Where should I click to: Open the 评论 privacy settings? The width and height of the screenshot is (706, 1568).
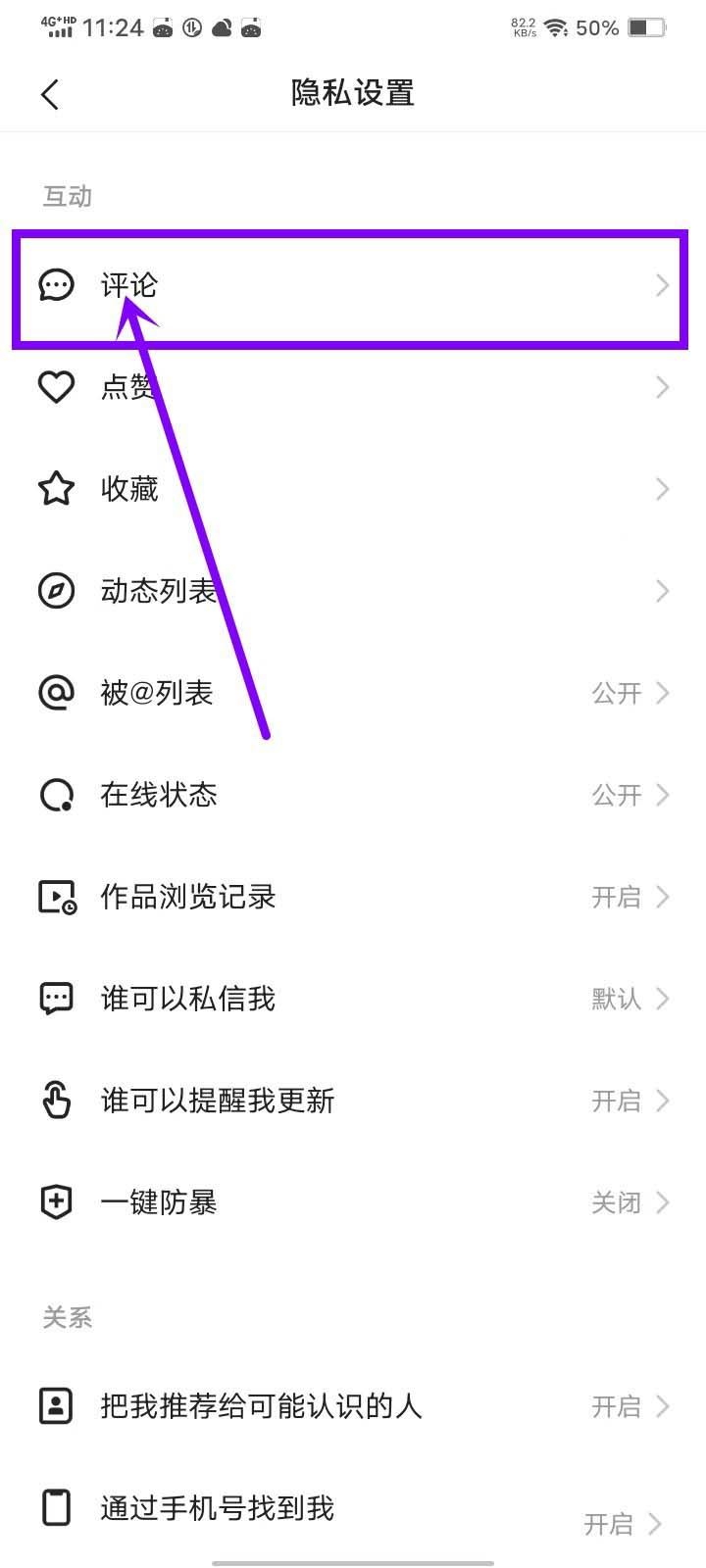353,285
